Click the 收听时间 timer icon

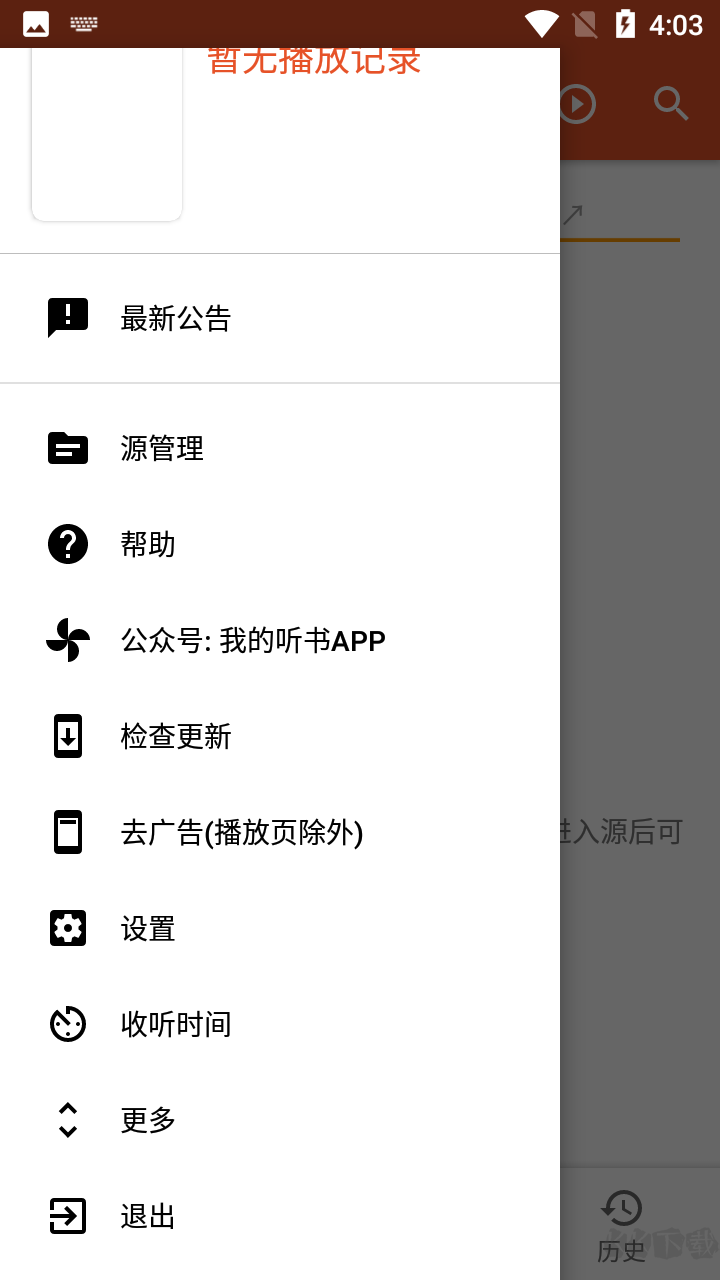coord(68,1023)
